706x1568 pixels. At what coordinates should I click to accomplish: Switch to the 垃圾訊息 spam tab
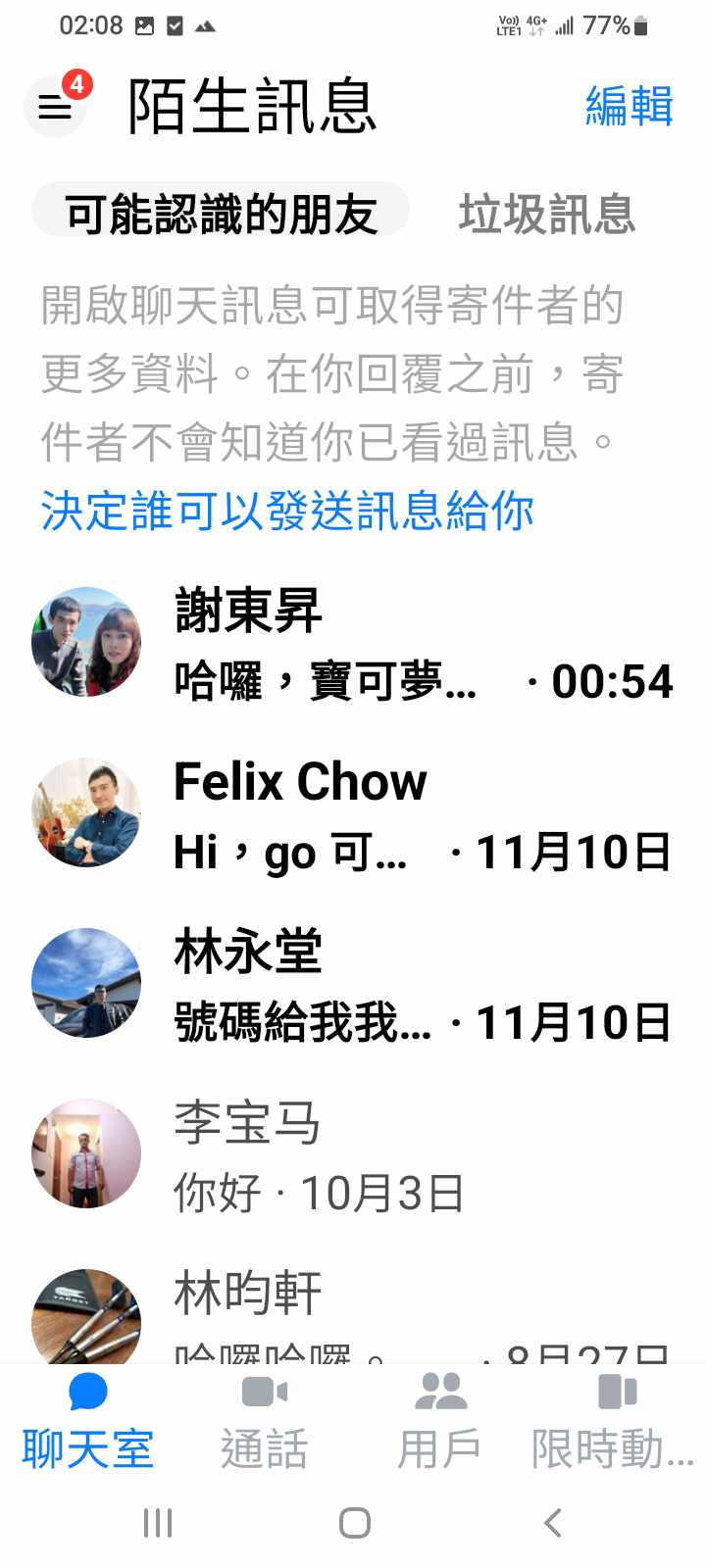tap(547, 214)
